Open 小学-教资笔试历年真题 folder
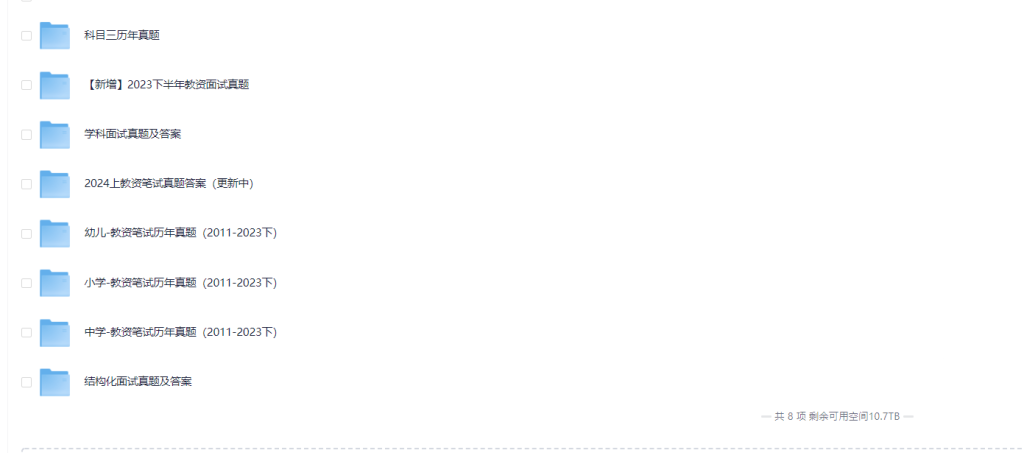The width and height of the screenshot is (1024, 453). point(180,283)
